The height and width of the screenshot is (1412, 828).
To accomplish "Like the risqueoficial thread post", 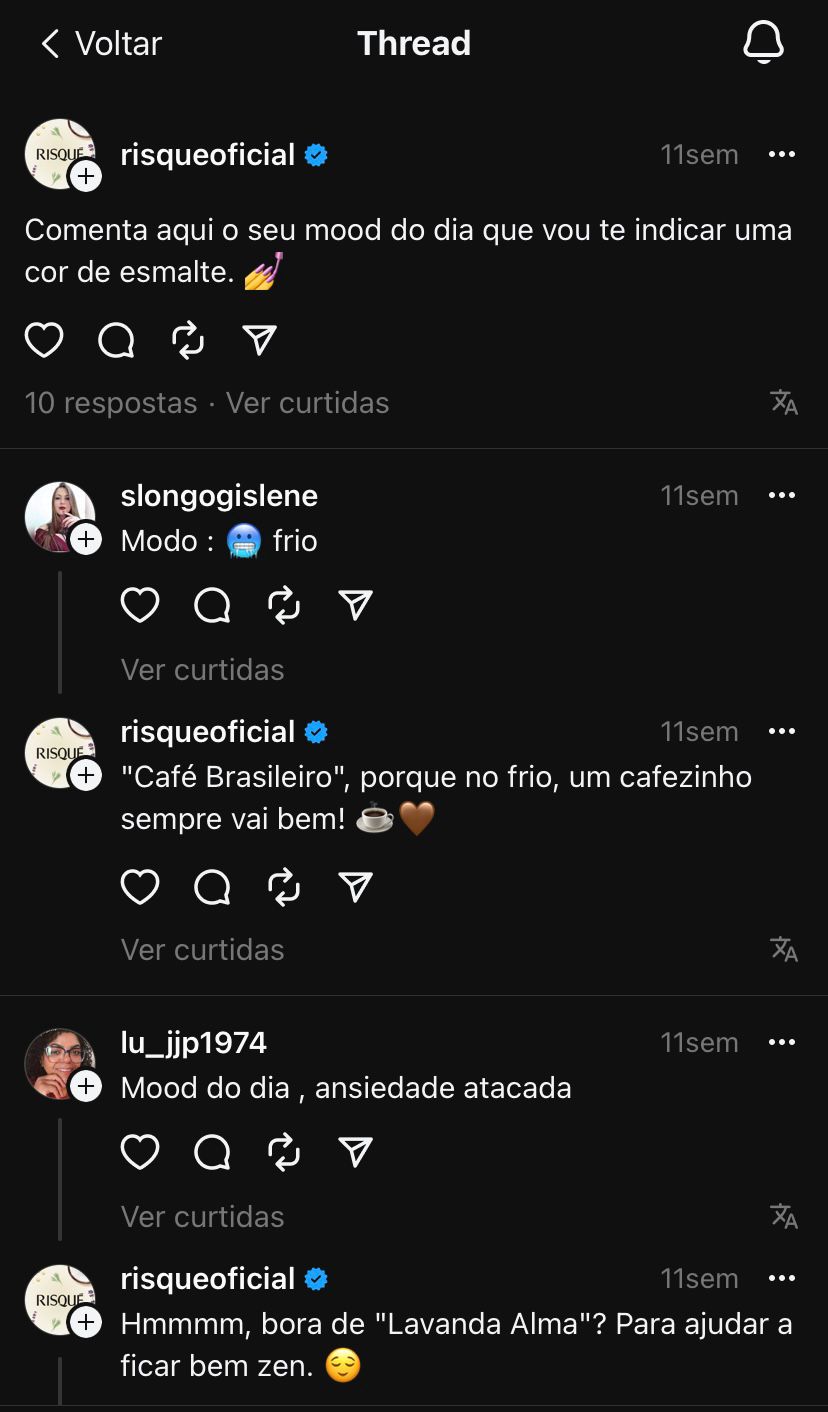I will pos(44,340).
